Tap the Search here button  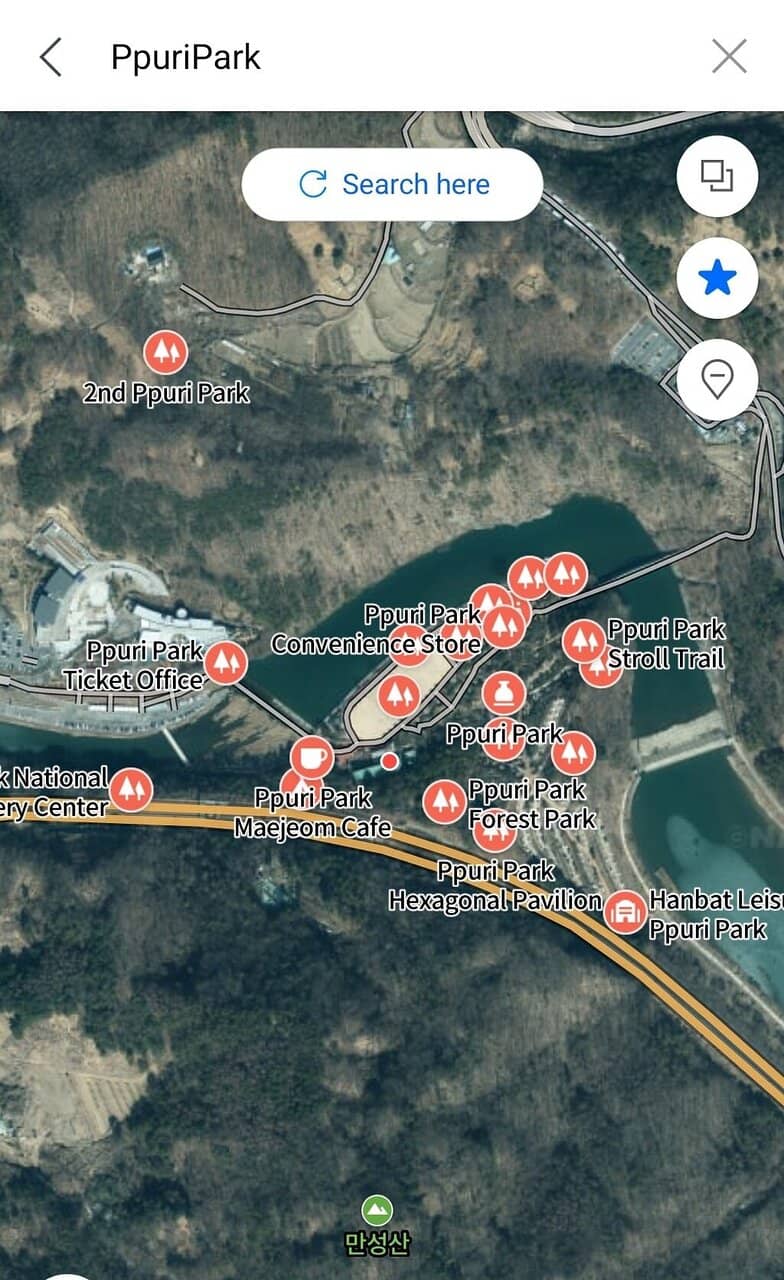coord(392,185)
